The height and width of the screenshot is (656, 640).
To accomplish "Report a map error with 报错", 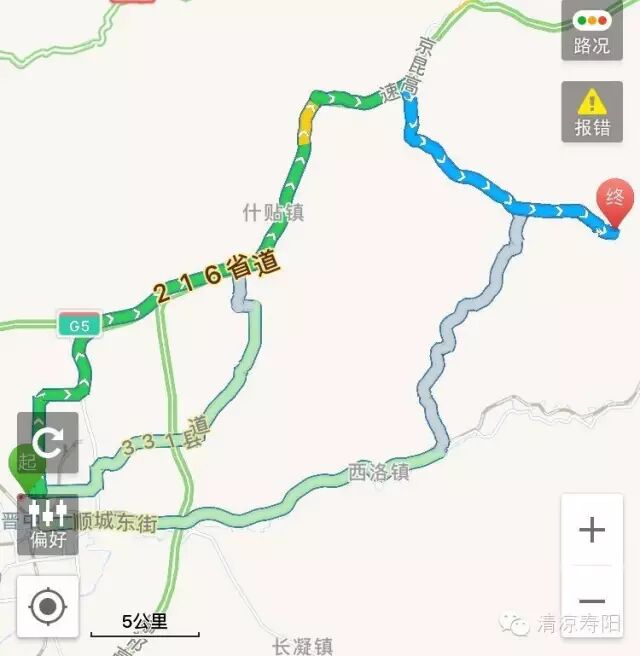I will 592,112.
